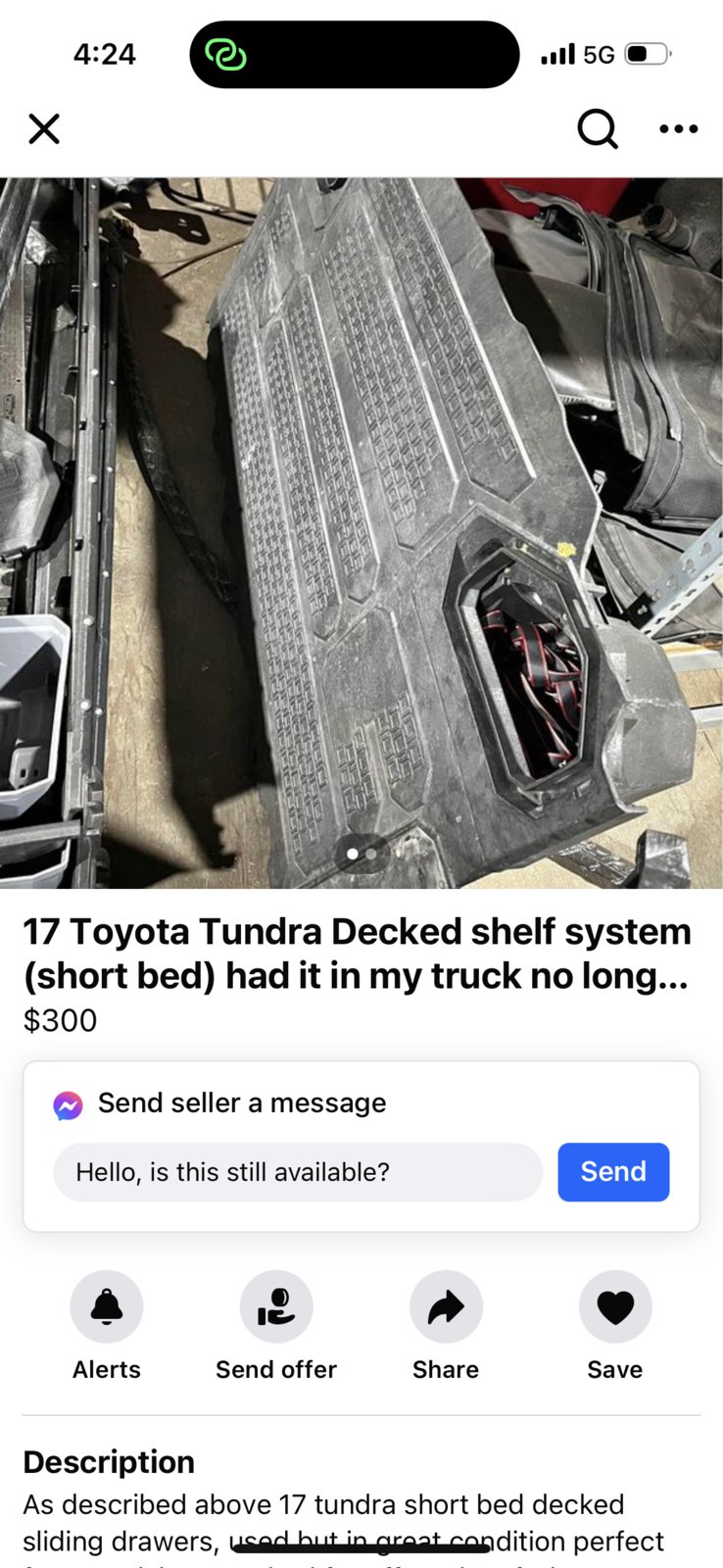Turn on Alerts for this listing
This screenshot has height=1568, width=723.
107,1307
